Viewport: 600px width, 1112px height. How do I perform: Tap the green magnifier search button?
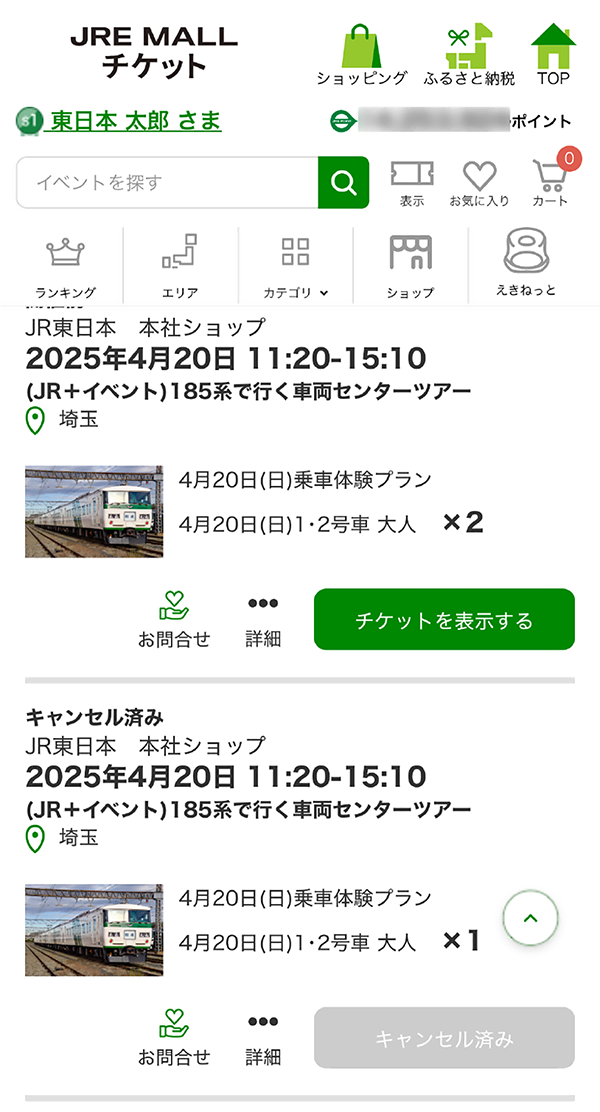(343, 182)
